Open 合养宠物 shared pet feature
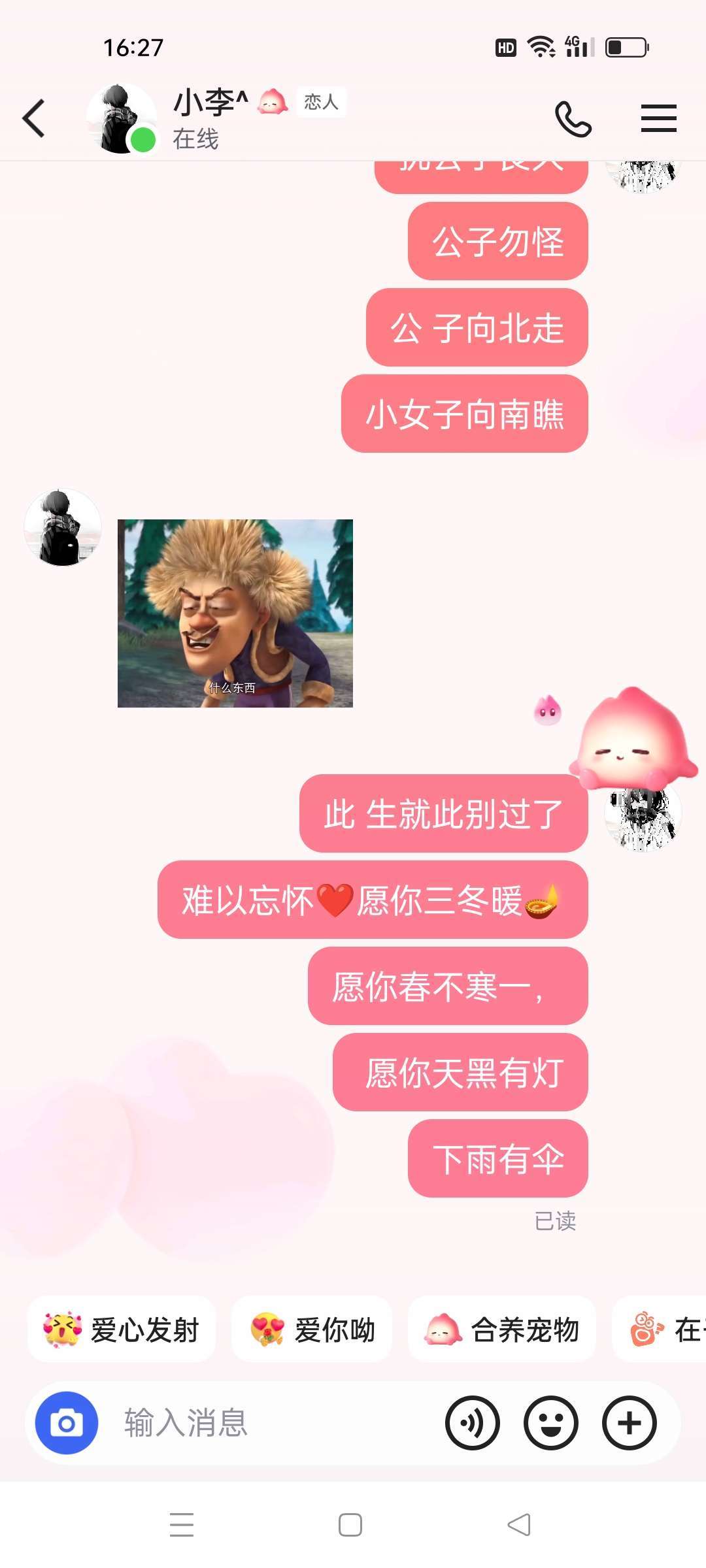 coord(502,1330)
